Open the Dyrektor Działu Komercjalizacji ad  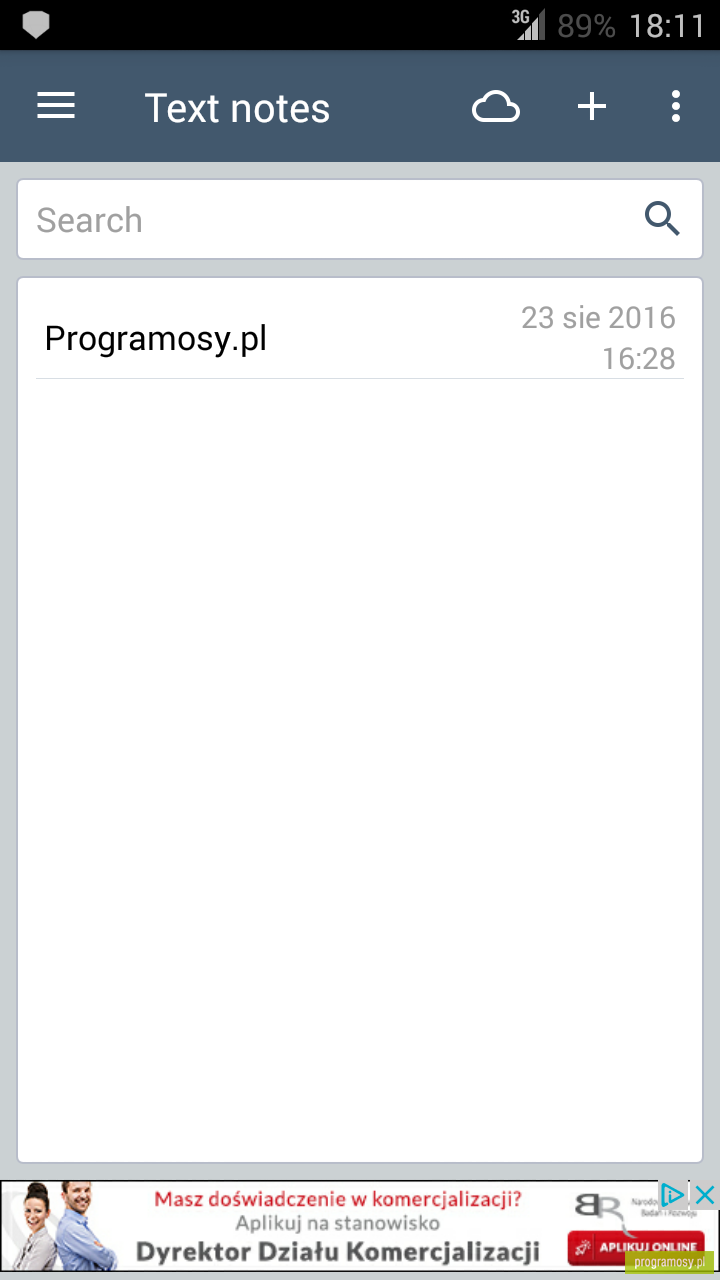pos(338,1251)
